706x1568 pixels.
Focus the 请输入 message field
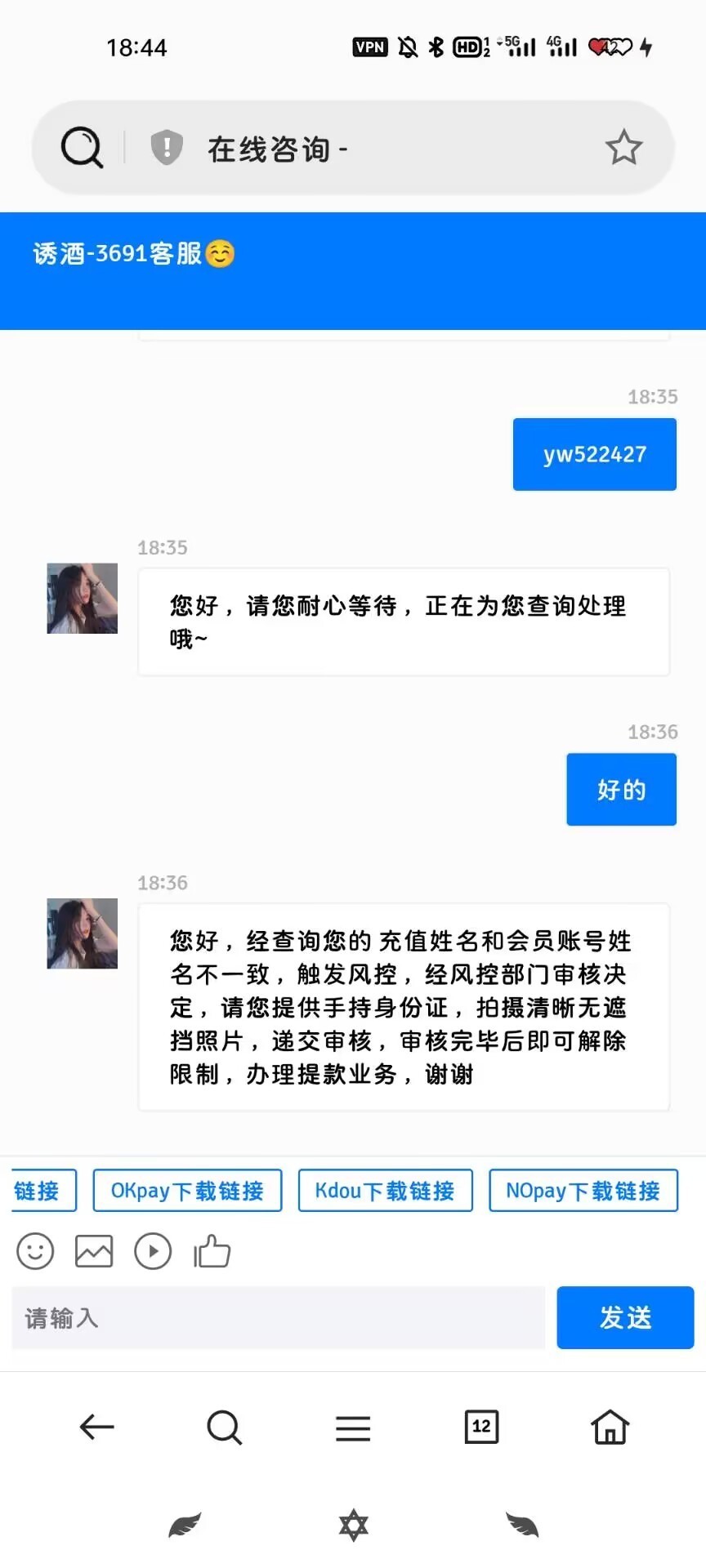tap(278, 1318)
